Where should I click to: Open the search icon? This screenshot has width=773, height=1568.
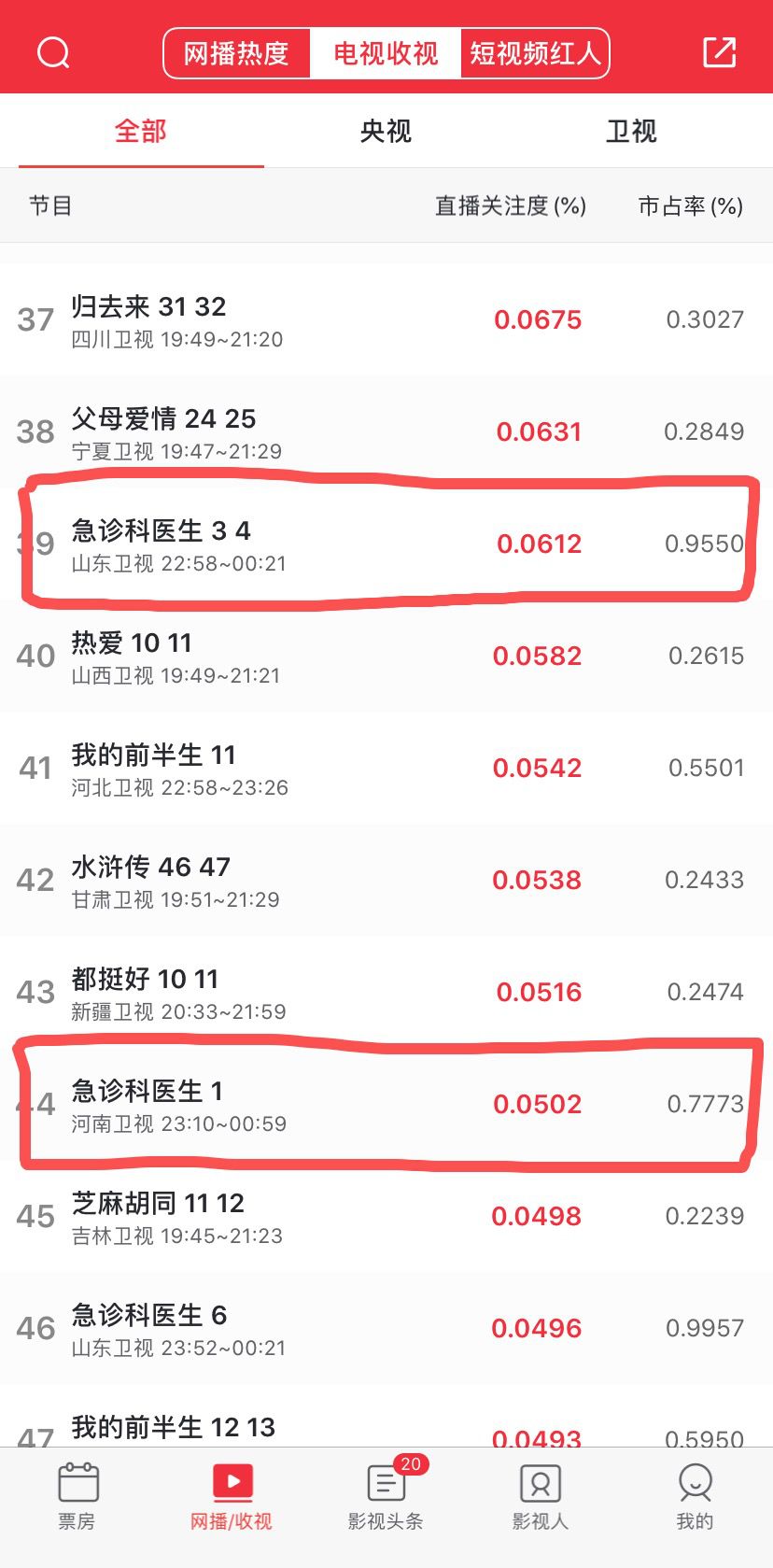pyautogui.click(x=53, y=53)
